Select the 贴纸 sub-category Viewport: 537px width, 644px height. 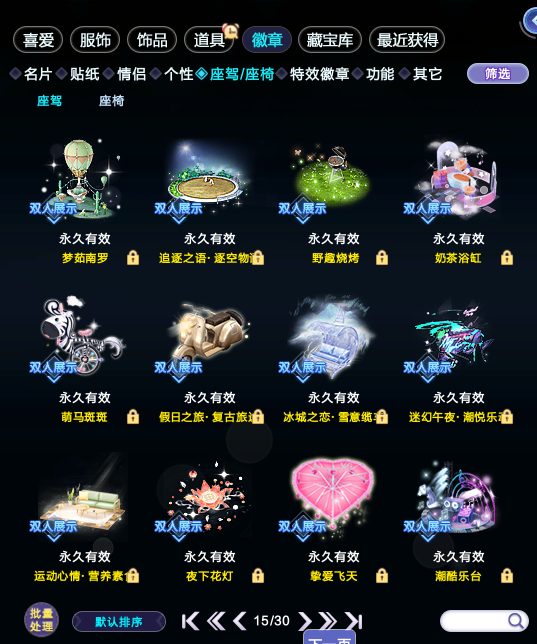tap(85, 74)
